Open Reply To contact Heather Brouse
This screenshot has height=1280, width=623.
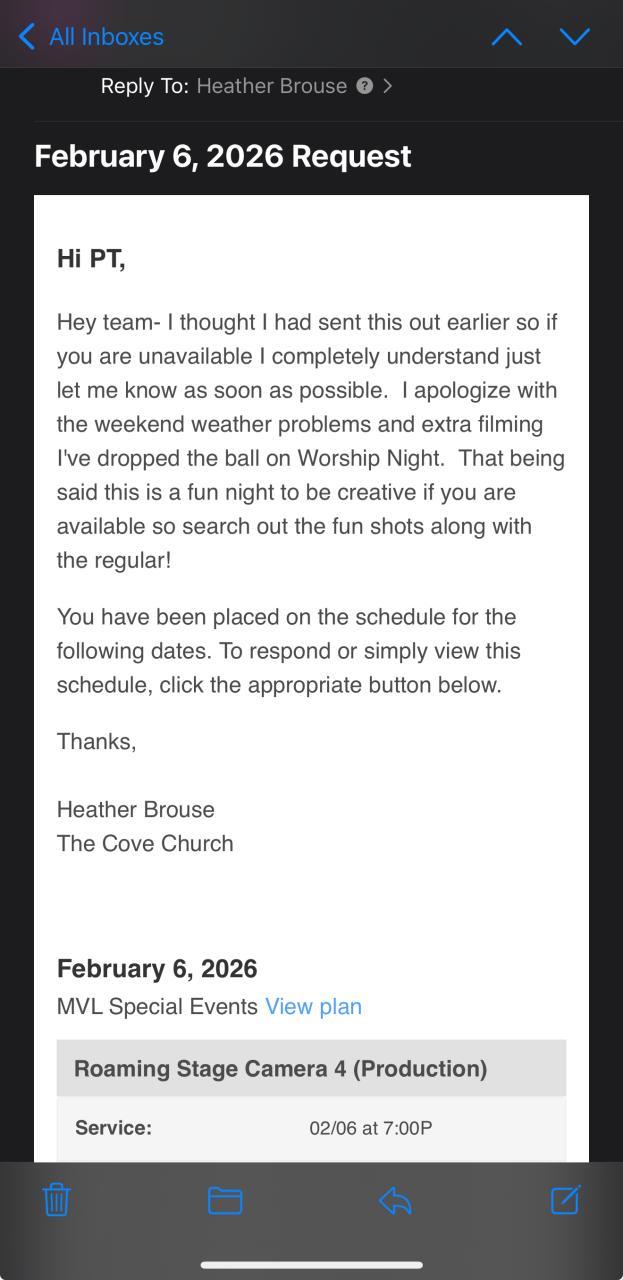[272, 86]
